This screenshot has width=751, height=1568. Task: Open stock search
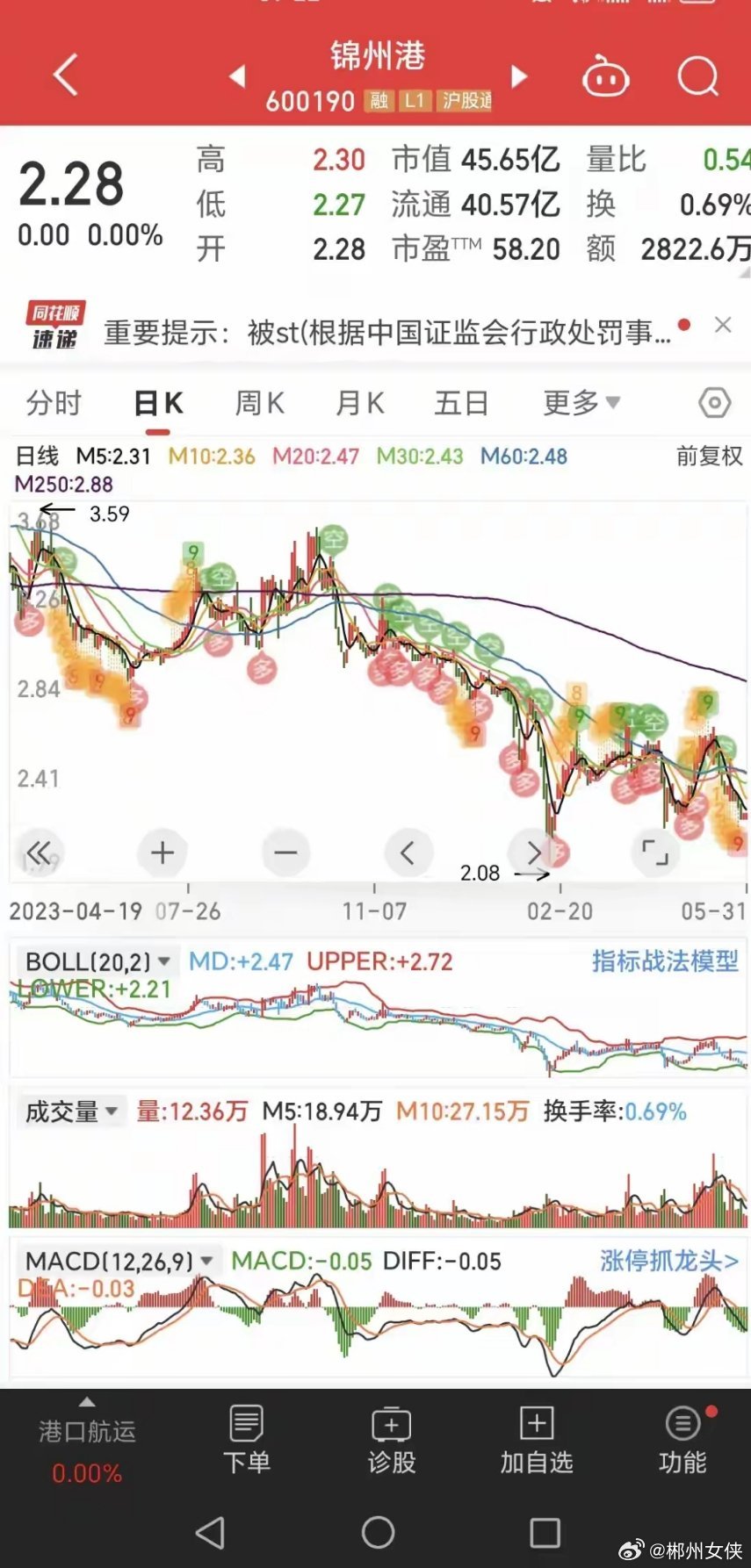click(x=697, y=77)
